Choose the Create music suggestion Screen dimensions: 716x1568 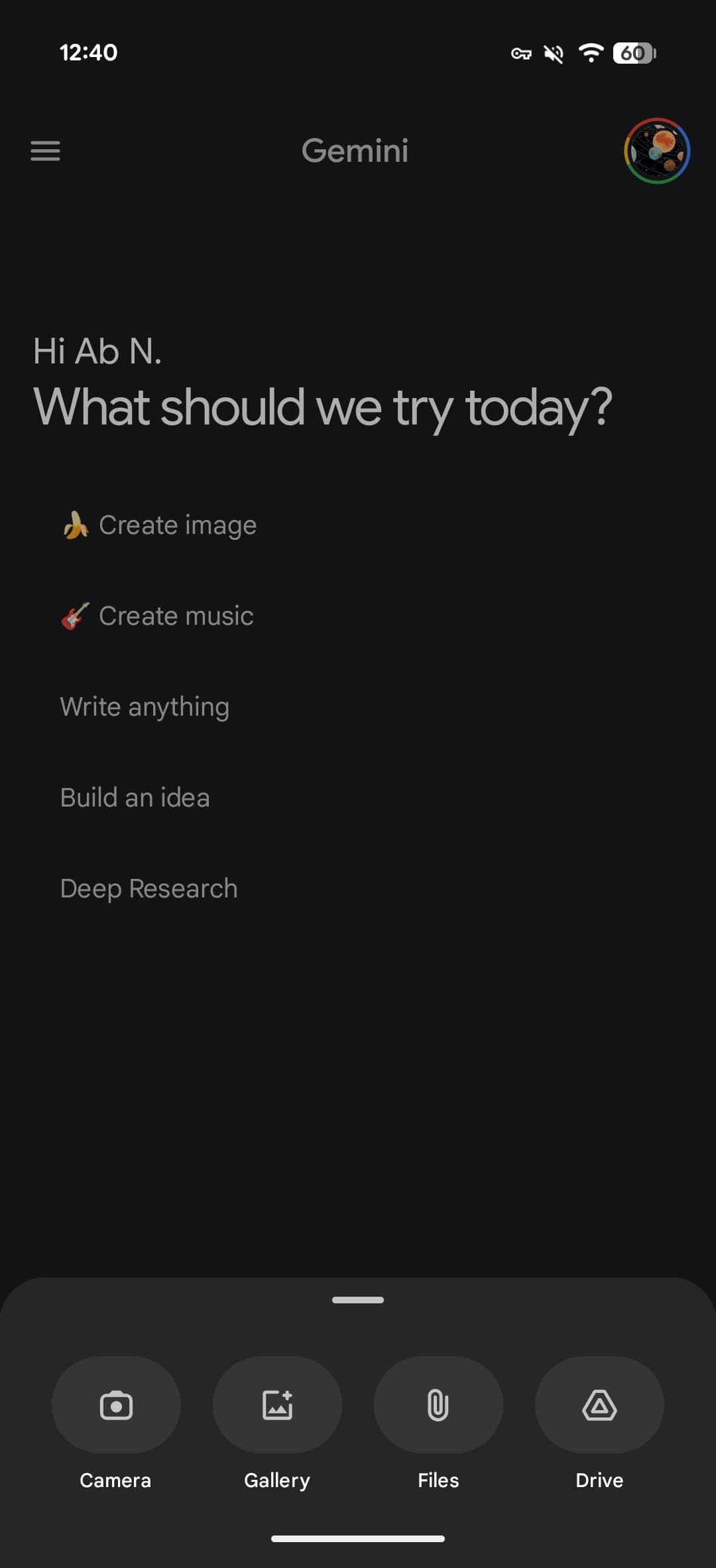click(158, 616)
